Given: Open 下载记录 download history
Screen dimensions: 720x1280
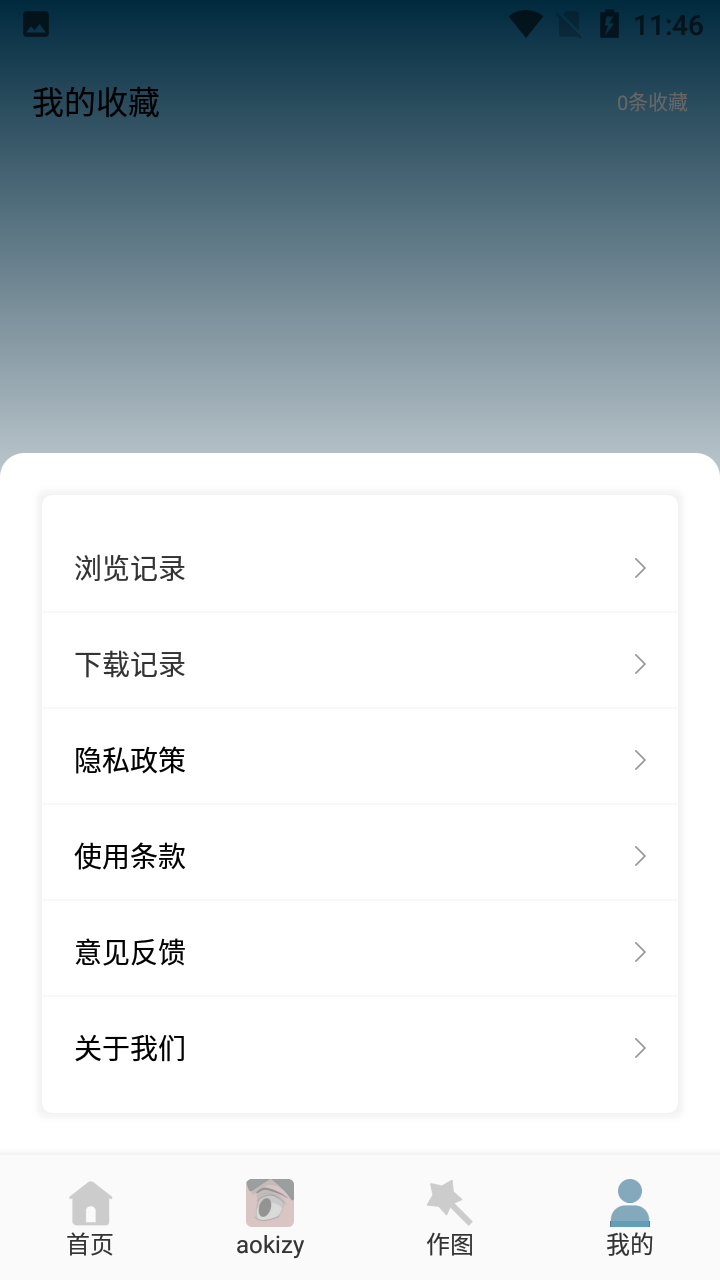Looking at the screenshot, I should [360, 664].
